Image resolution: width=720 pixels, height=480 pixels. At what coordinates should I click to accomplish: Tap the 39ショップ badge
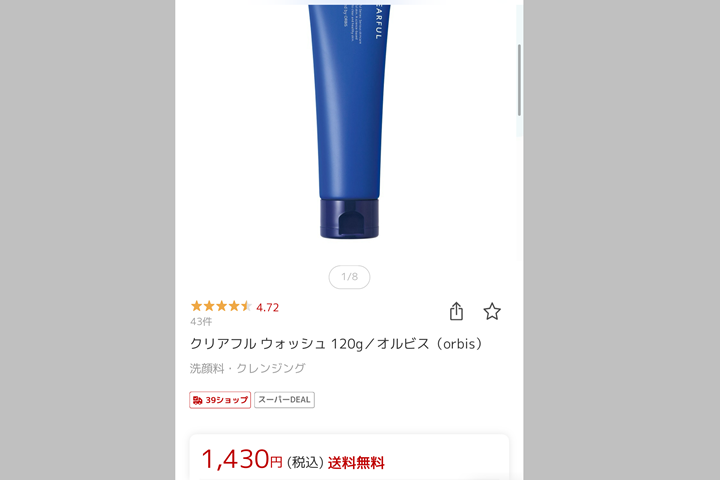click(x=220, y=400)
